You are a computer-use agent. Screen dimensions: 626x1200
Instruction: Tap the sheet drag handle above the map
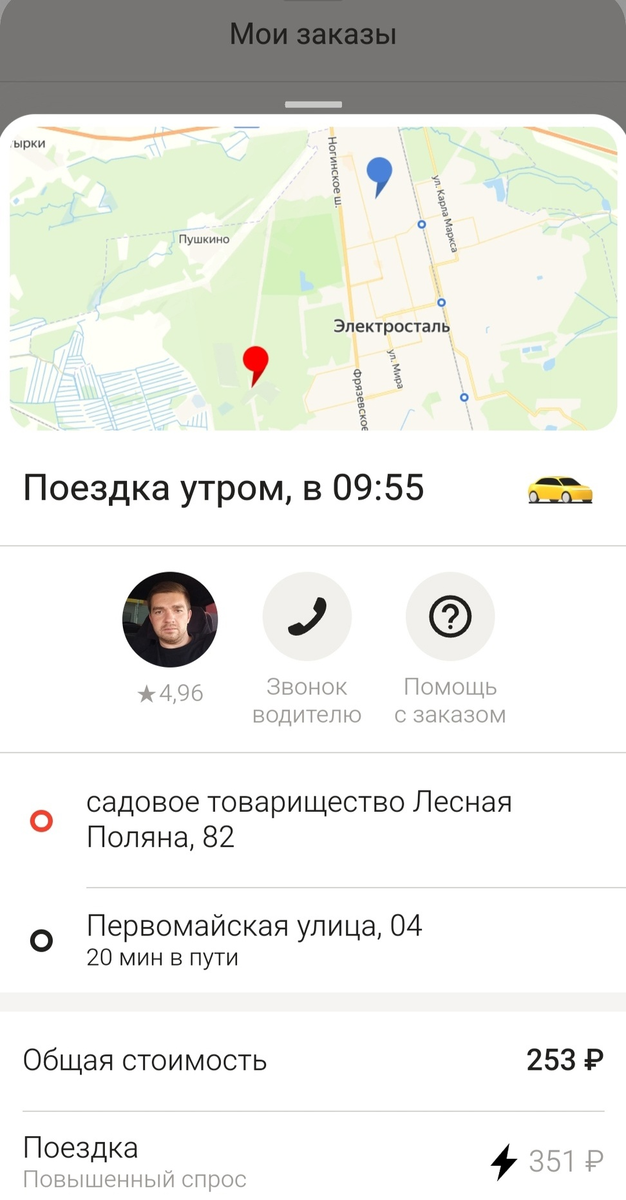click(x=313, y=104)
